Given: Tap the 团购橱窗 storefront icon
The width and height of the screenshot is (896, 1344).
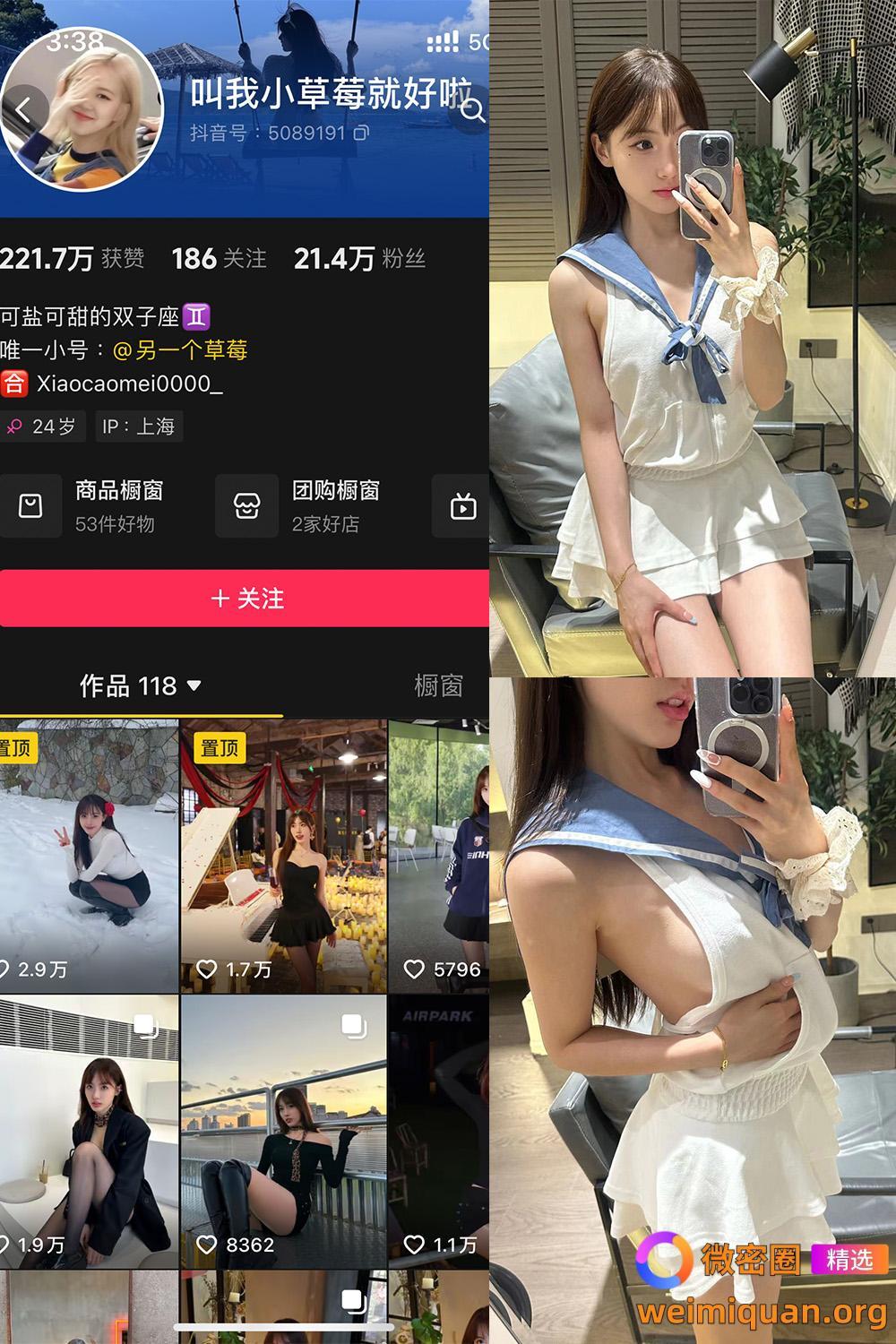Looking at the screenshot, I should click(246, 504).
